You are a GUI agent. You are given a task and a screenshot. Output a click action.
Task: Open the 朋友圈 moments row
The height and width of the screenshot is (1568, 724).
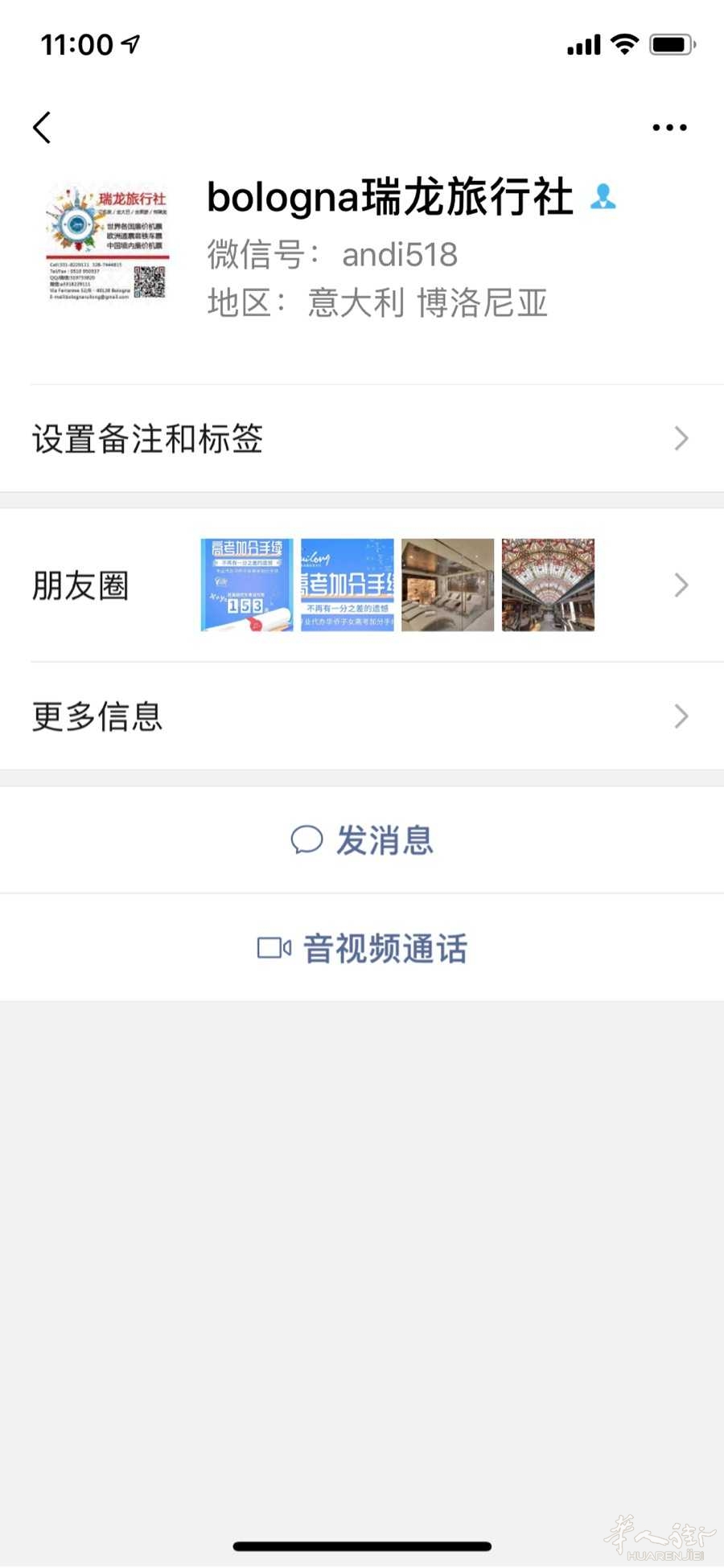tap(362, 585)
